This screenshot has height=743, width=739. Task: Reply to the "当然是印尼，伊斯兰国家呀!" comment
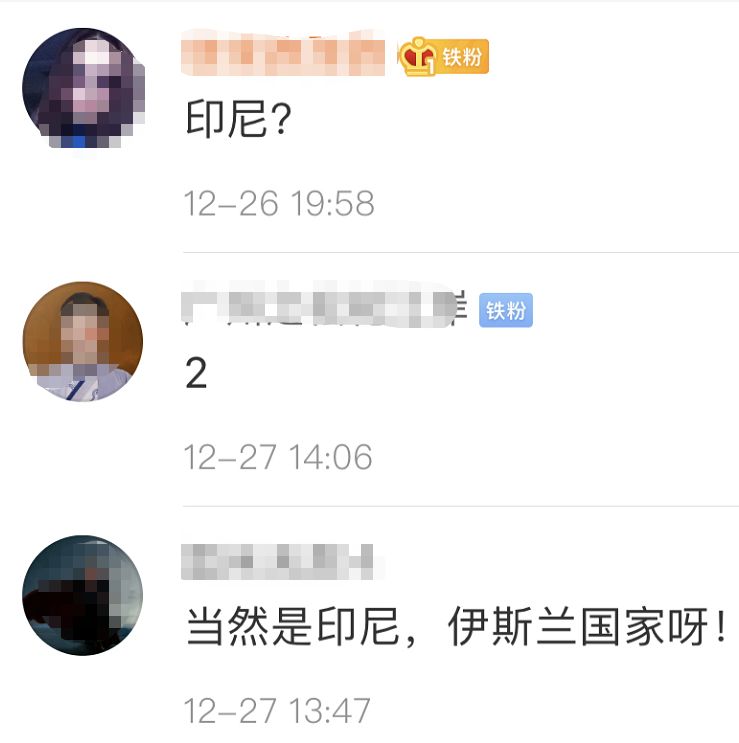(x=455, y=628)
